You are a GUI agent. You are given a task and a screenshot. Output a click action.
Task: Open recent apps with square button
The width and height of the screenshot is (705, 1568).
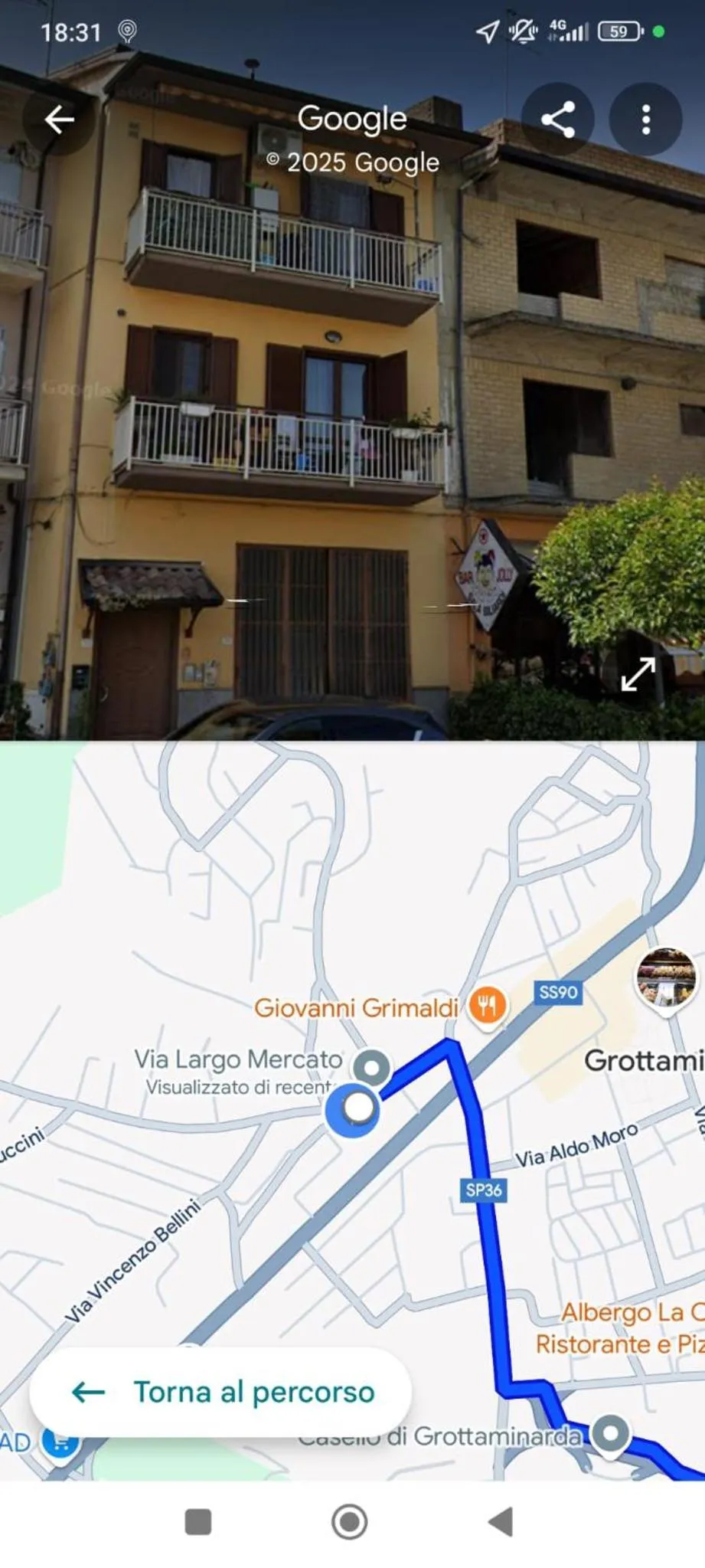pos(198,1521)
